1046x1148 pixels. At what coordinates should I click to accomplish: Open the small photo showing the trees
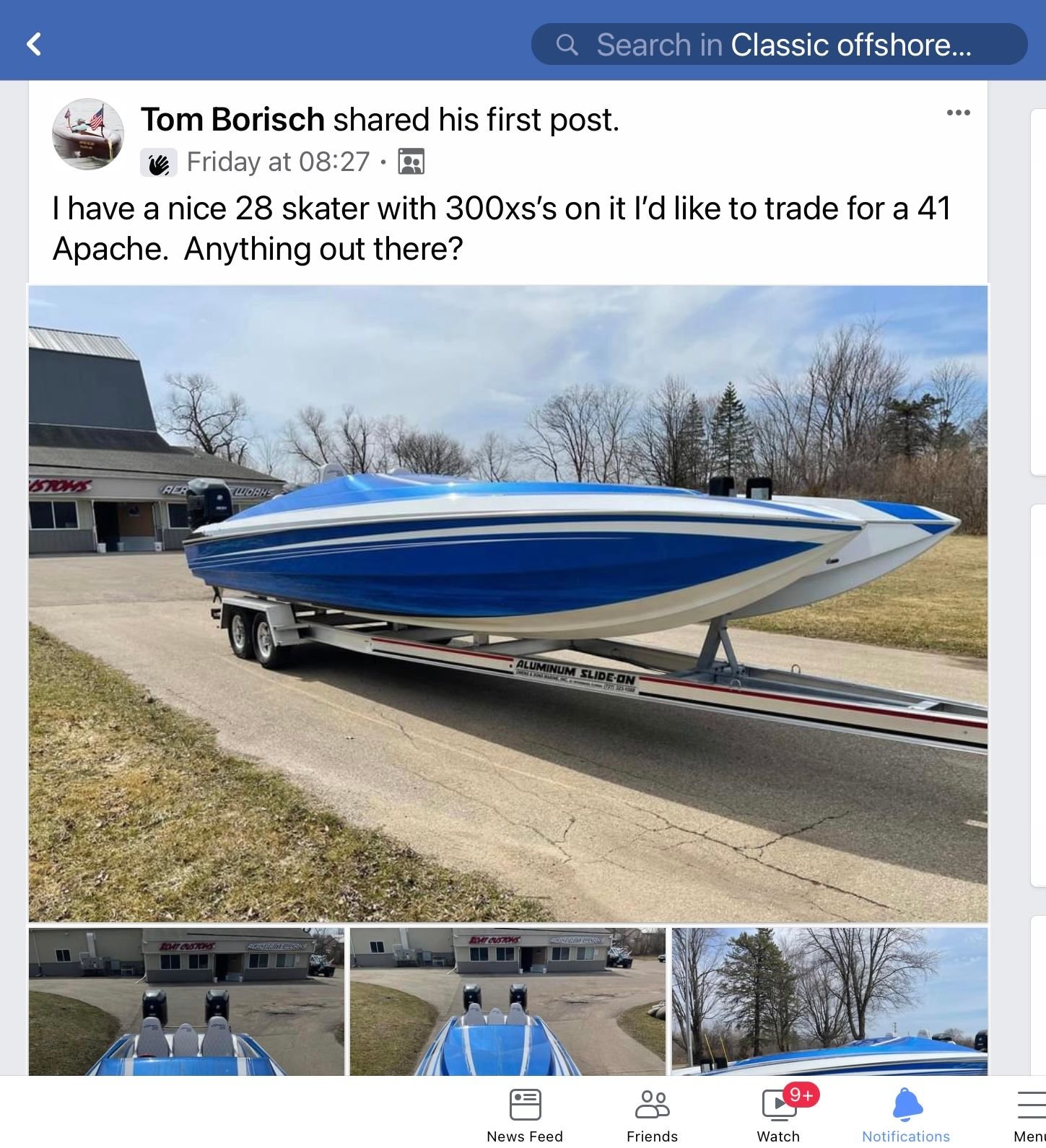click(829, 1002)
